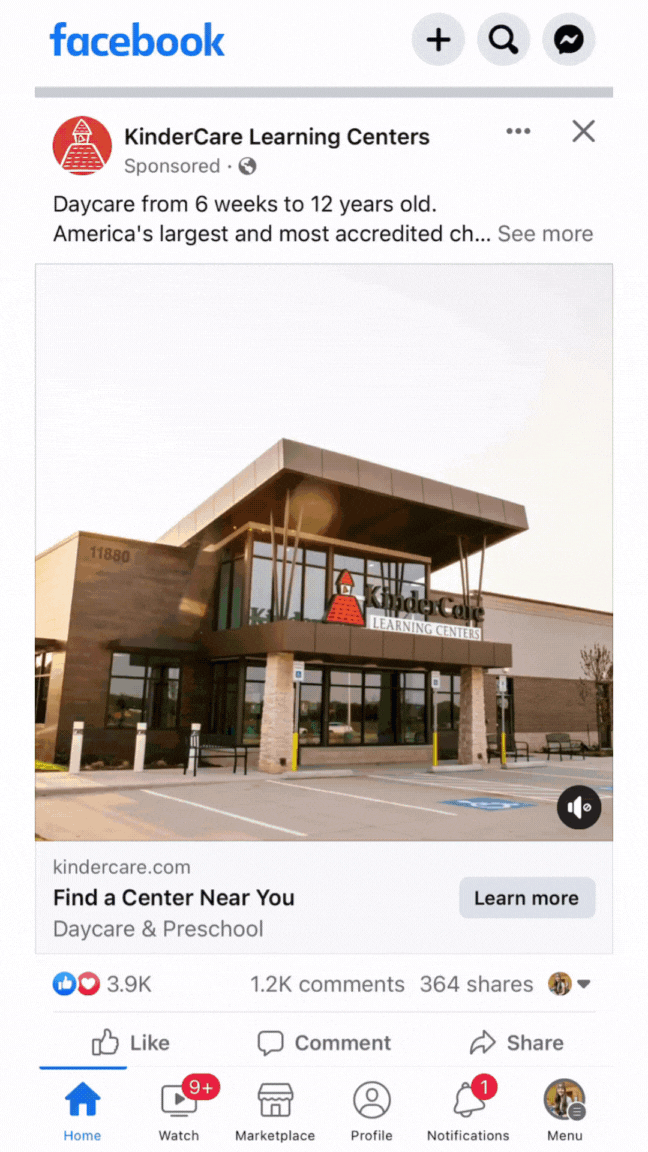
Task: Switch to the Profile tab
Action: pyautogui.click(x=371, y=1112)
